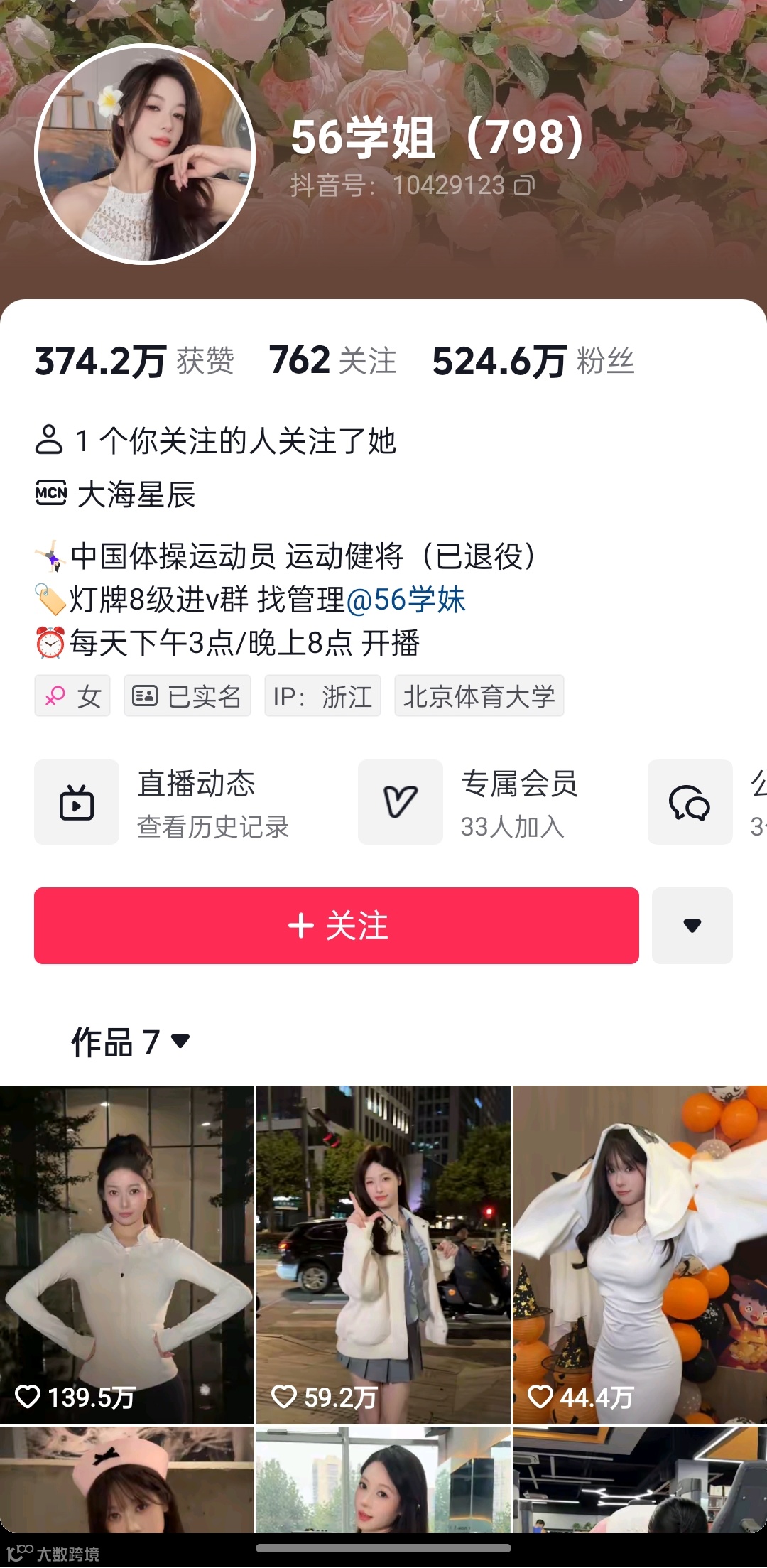Open the 获赞 statistics entry
The height and width of the screenshot is (1568, 767).
coord(136,360)
